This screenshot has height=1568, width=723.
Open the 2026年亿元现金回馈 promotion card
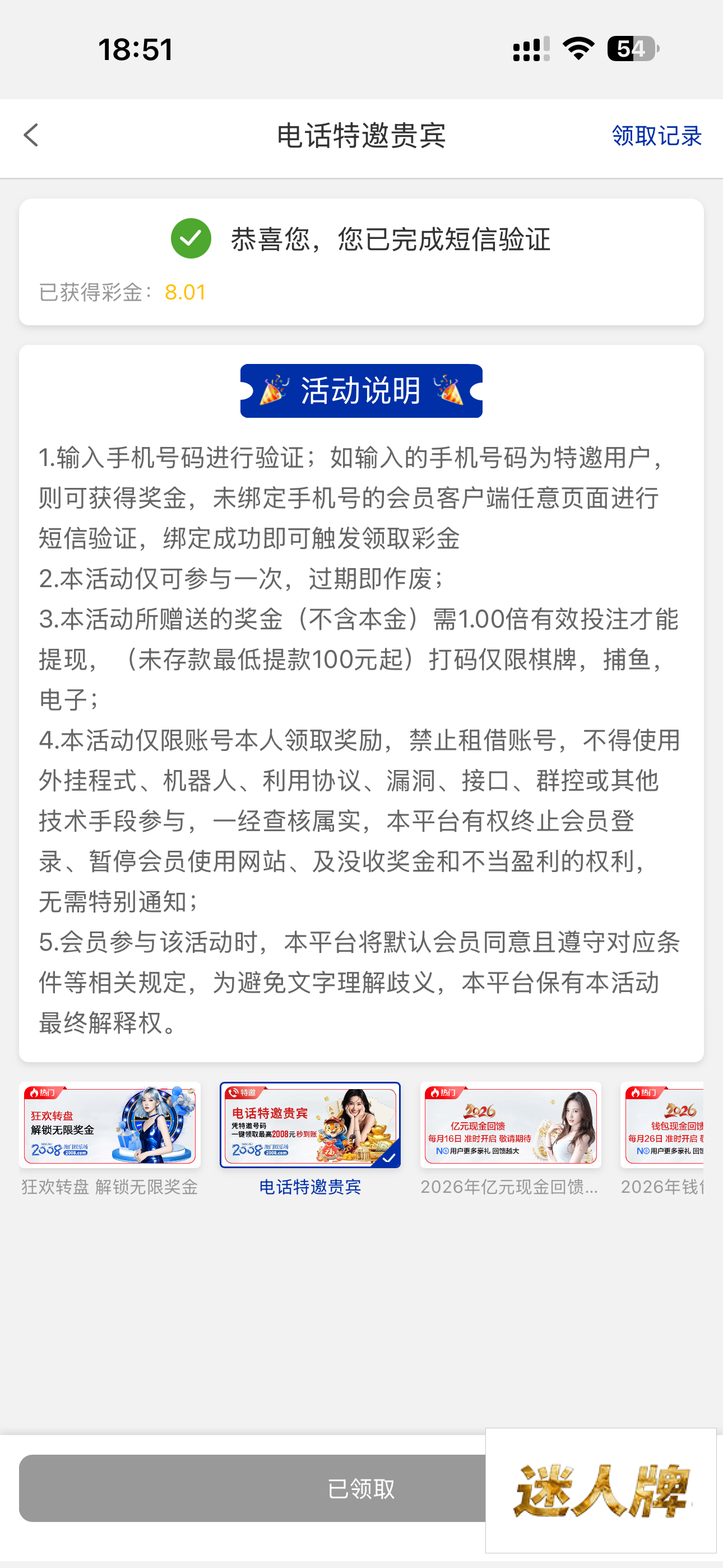pyautogui.click(x=510, y=1125)
